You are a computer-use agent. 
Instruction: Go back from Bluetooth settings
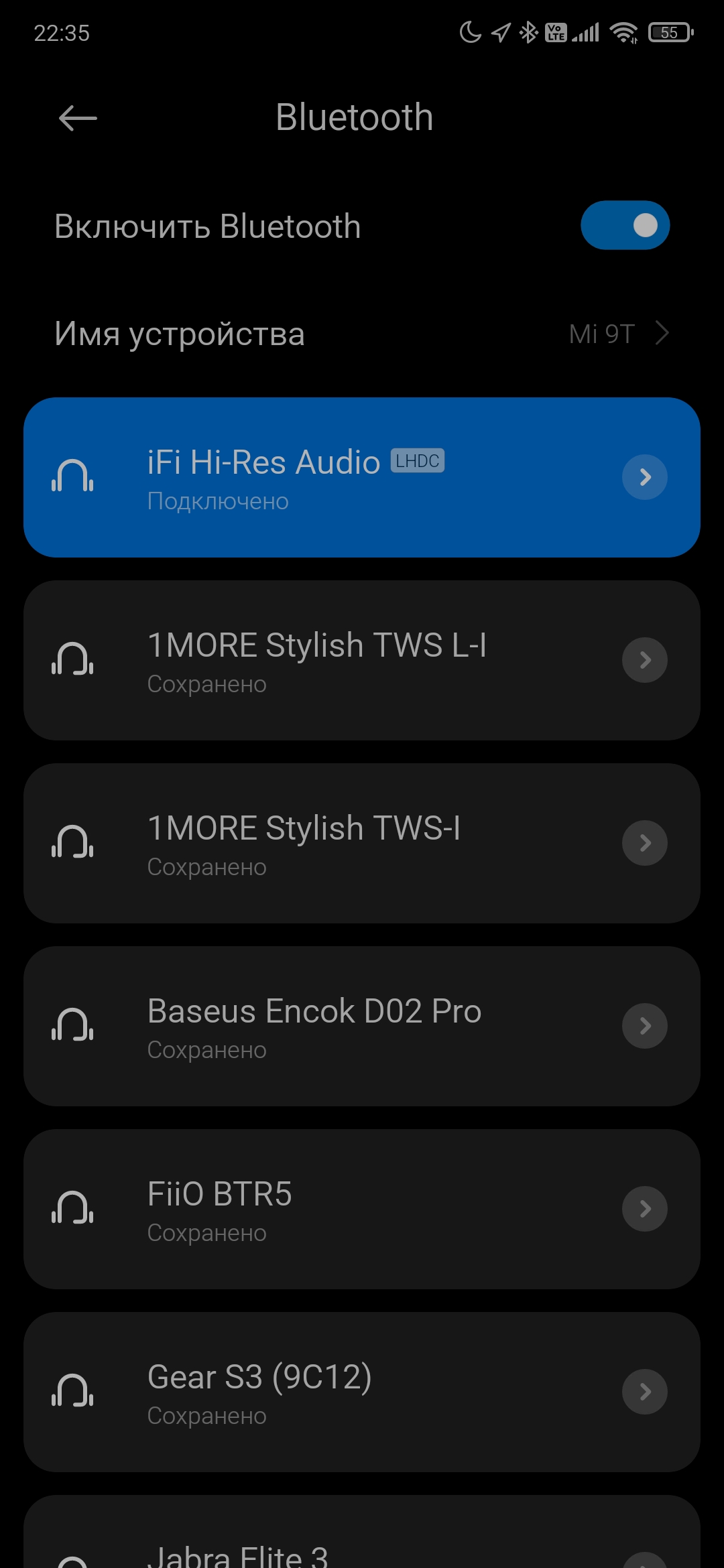[78, 119]
